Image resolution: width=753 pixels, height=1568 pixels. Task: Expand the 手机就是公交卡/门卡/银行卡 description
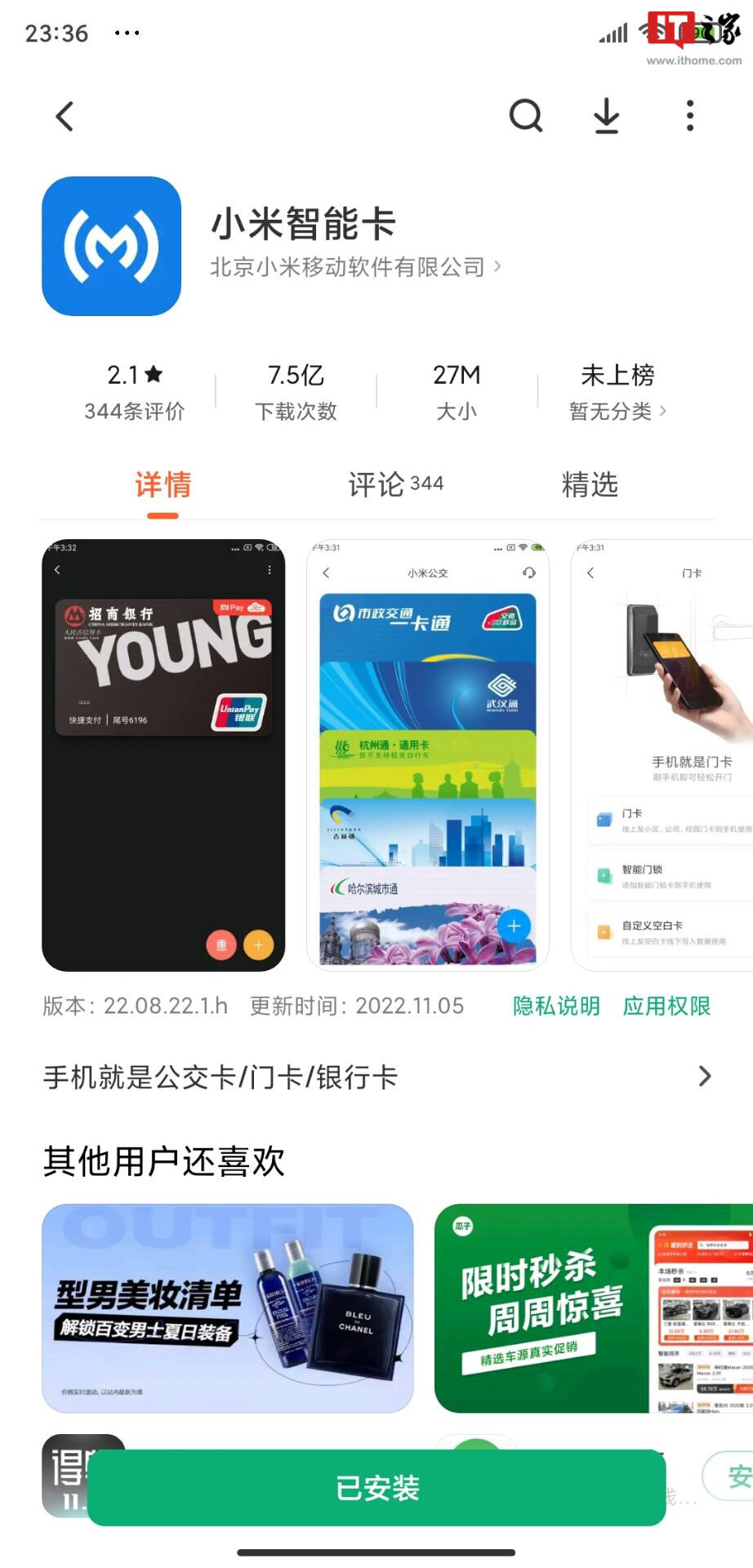pos(376,1077)
